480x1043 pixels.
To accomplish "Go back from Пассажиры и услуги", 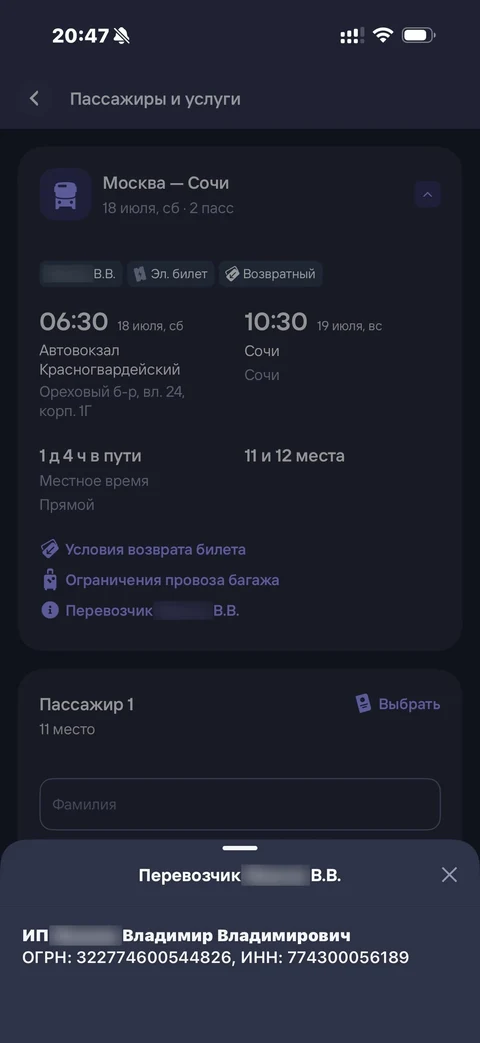I will coord(35,99).
